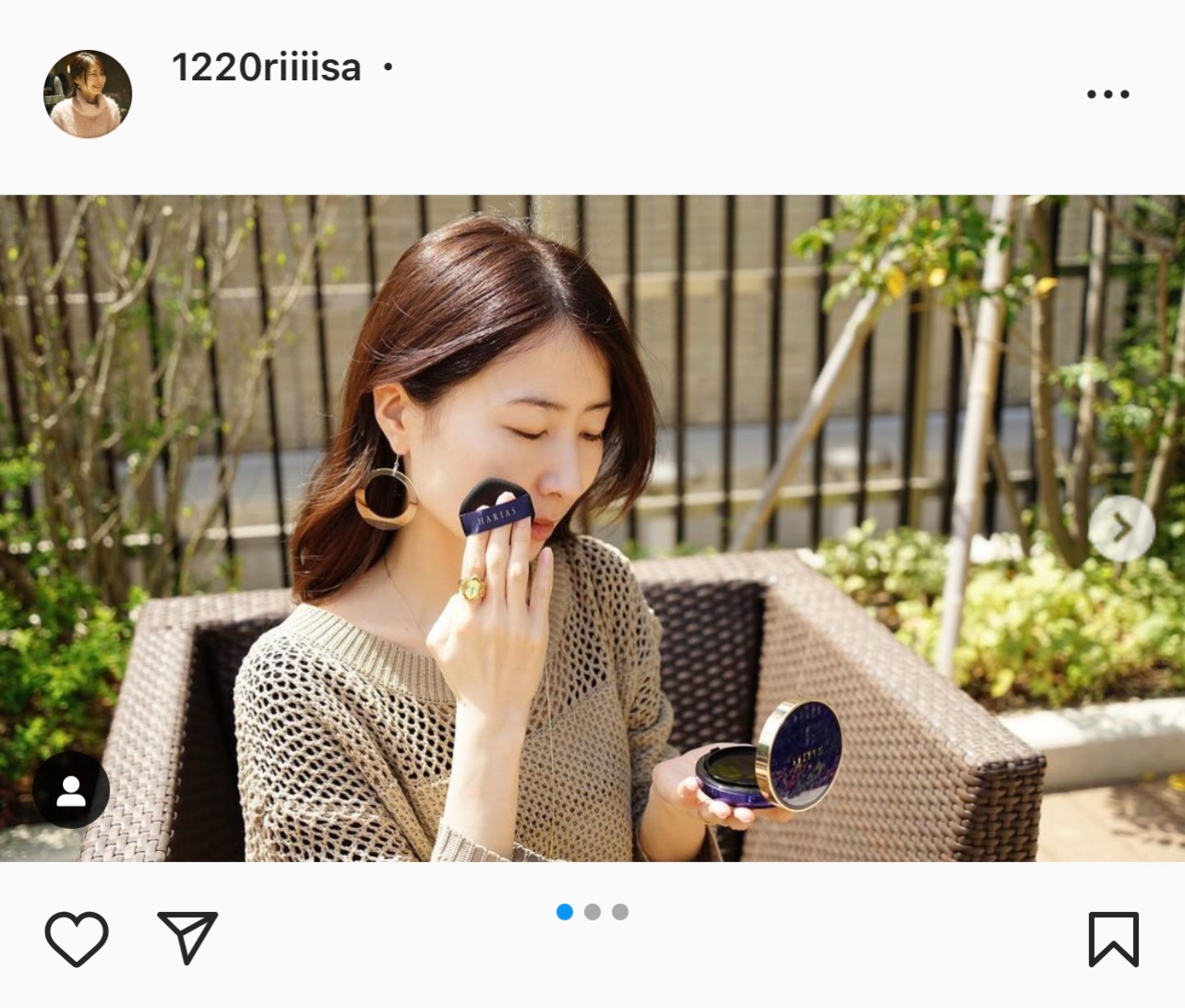This screenshot has height=1008, width=1185.
Task: Save the post with the bookmark icon
Action: coord(1113,939)
